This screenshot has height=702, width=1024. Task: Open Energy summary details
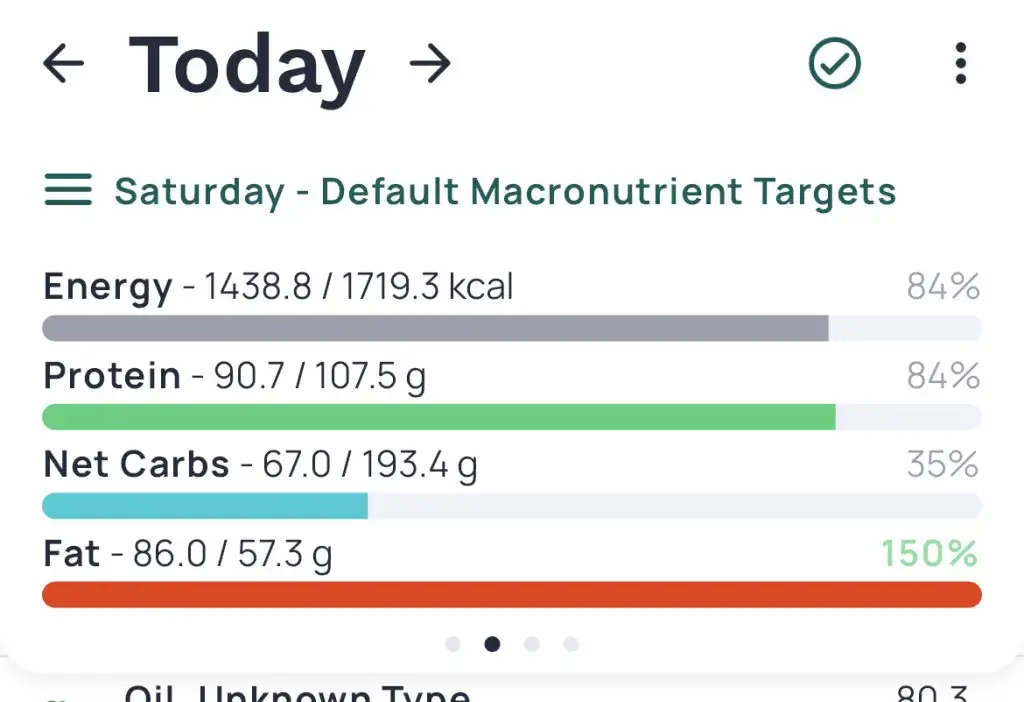tap(512, 305)
